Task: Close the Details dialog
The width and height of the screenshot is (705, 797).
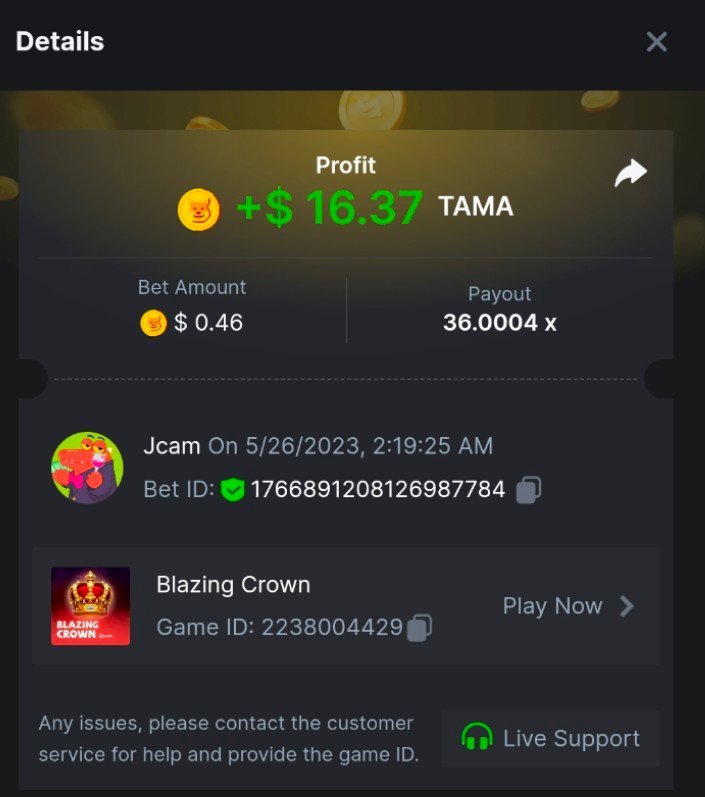Action: (x=656, y=42)
